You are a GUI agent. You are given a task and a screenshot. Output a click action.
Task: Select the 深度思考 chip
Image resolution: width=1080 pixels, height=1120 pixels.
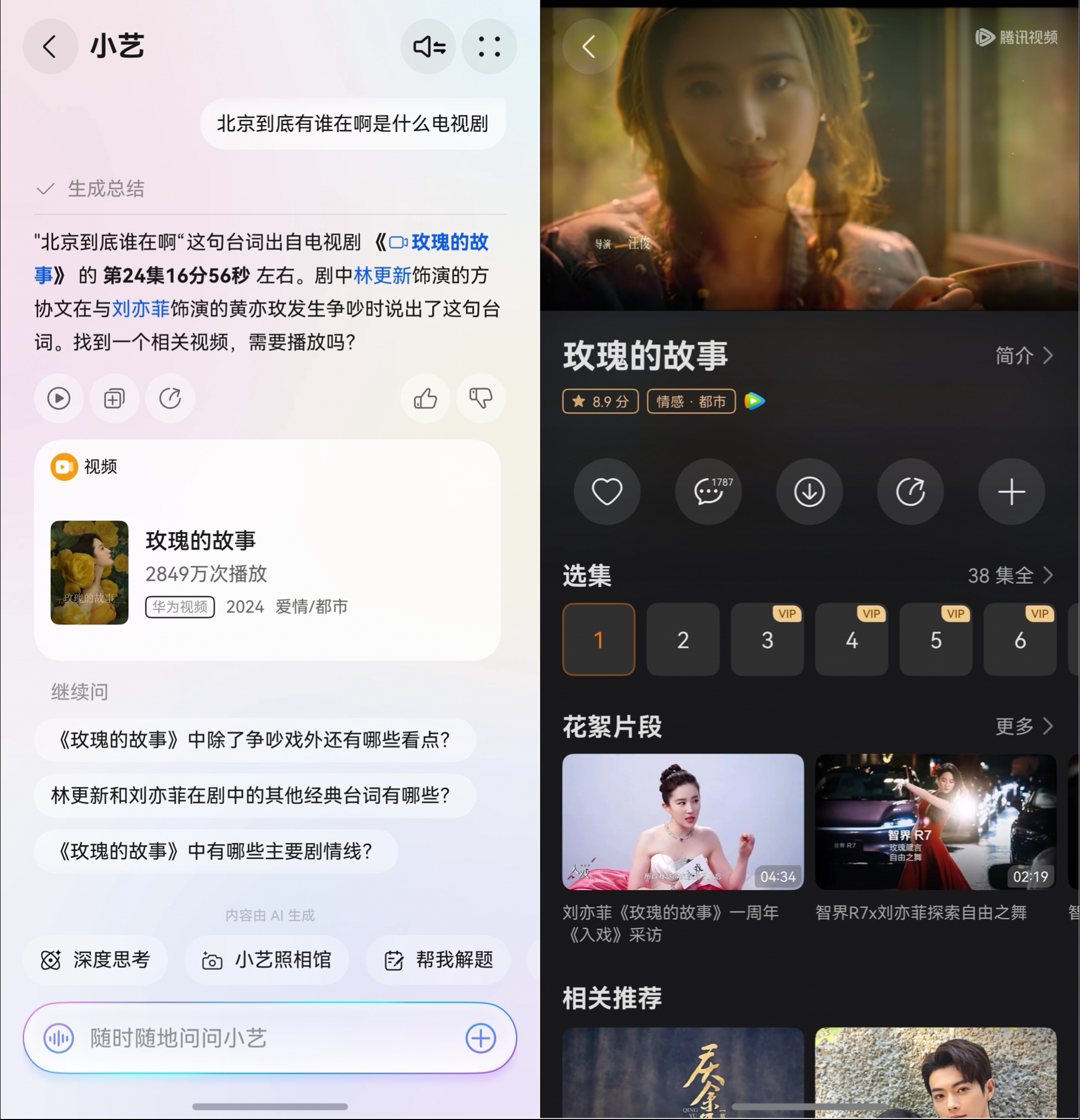(96, 960)
